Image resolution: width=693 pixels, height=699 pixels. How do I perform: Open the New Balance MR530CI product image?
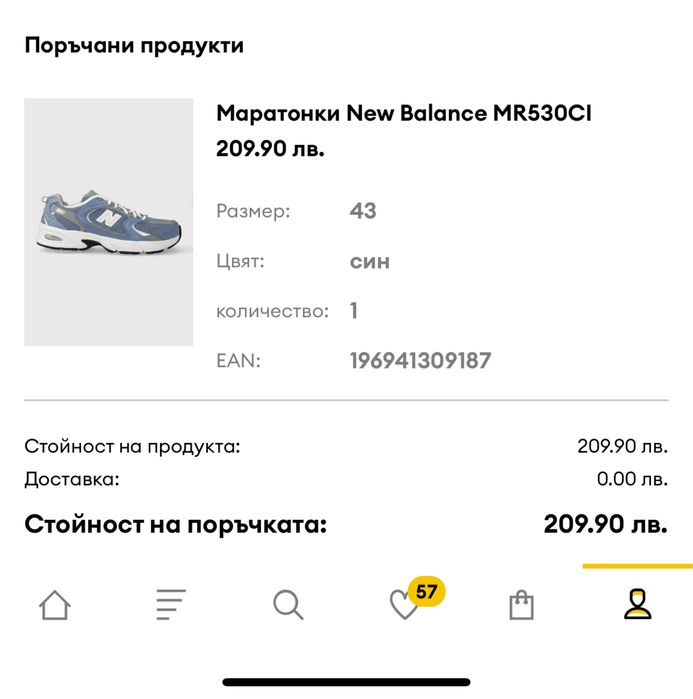point(108,222)
